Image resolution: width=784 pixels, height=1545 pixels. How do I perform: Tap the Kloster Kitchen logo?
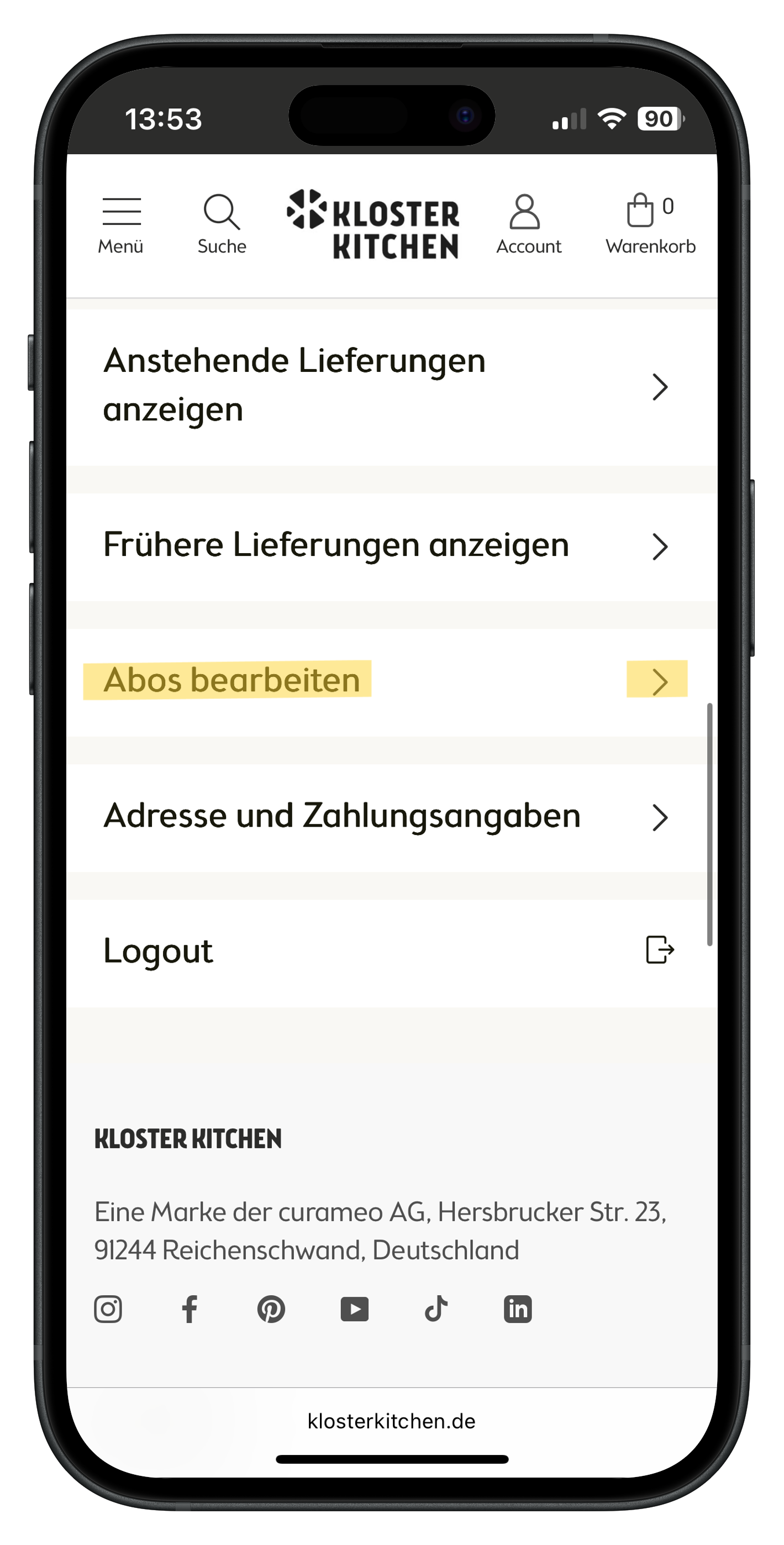(373, 224)
